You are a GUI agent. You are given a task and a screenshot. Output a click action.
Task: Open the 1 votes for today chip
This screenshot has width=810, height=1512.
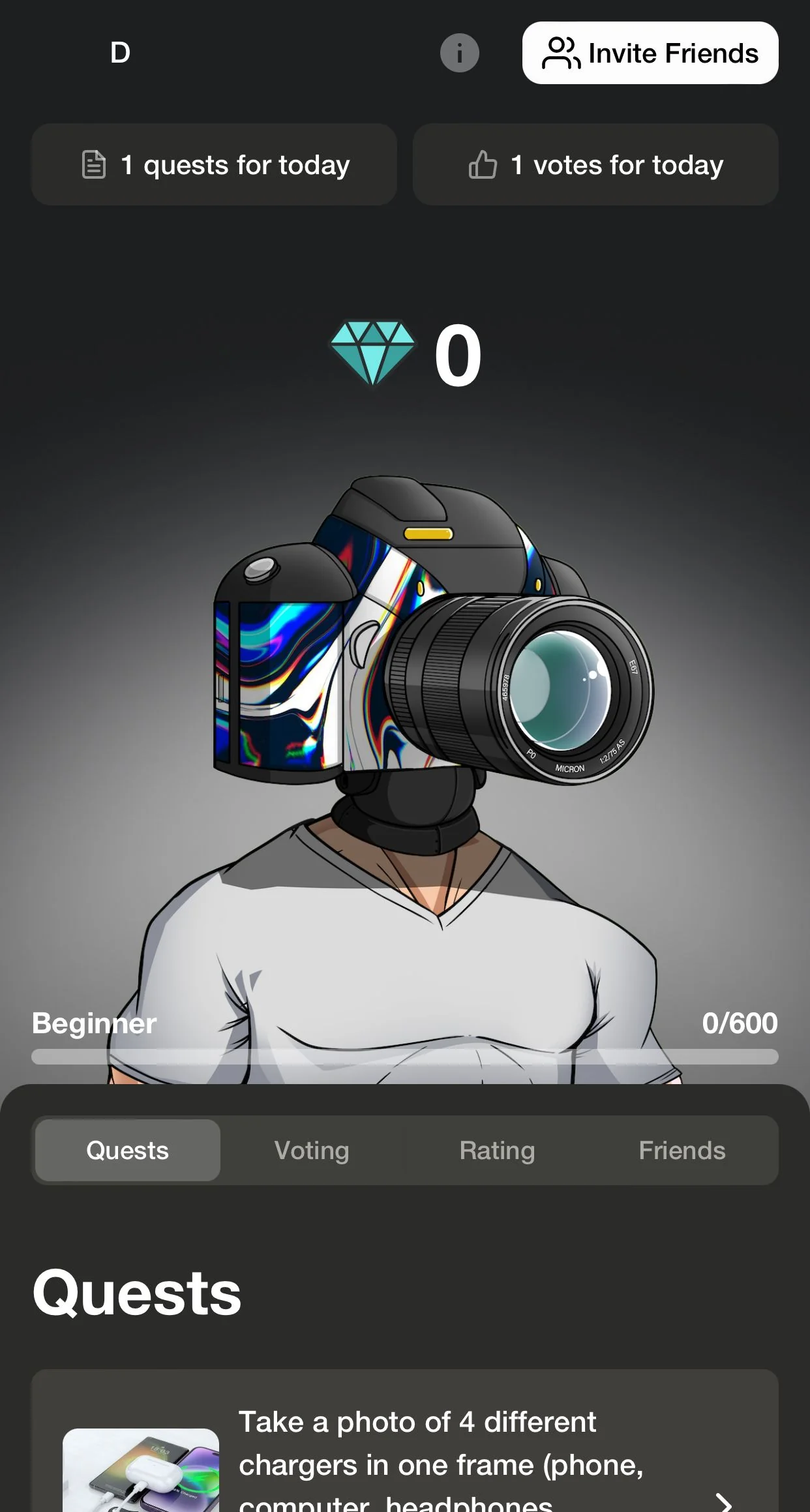595,164
